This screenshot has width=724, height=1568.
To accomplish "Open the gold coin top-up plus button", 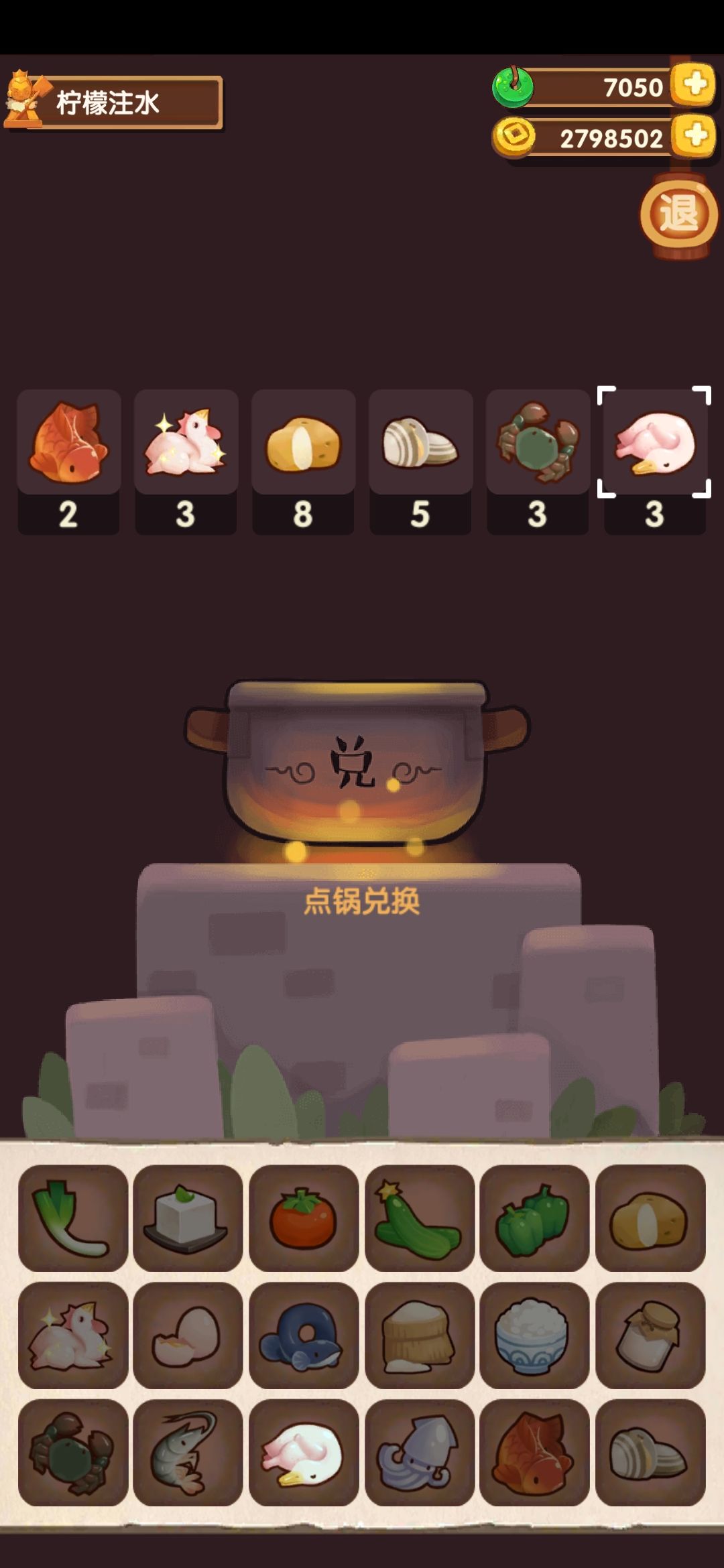I will point(695,134).
